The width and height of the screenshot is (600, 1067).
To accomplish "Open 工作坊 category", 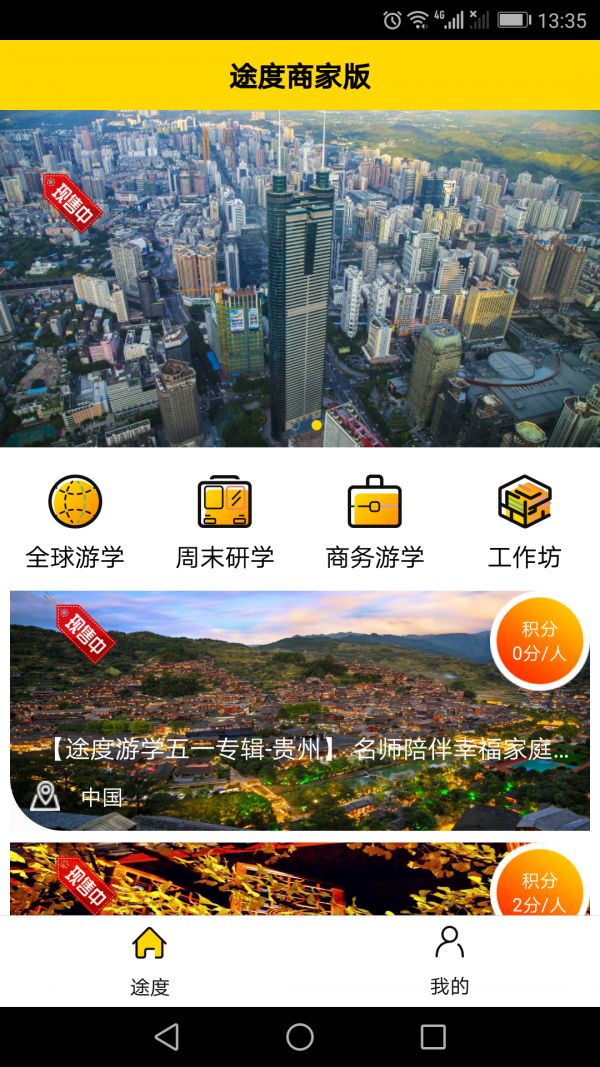I will 525,522.
